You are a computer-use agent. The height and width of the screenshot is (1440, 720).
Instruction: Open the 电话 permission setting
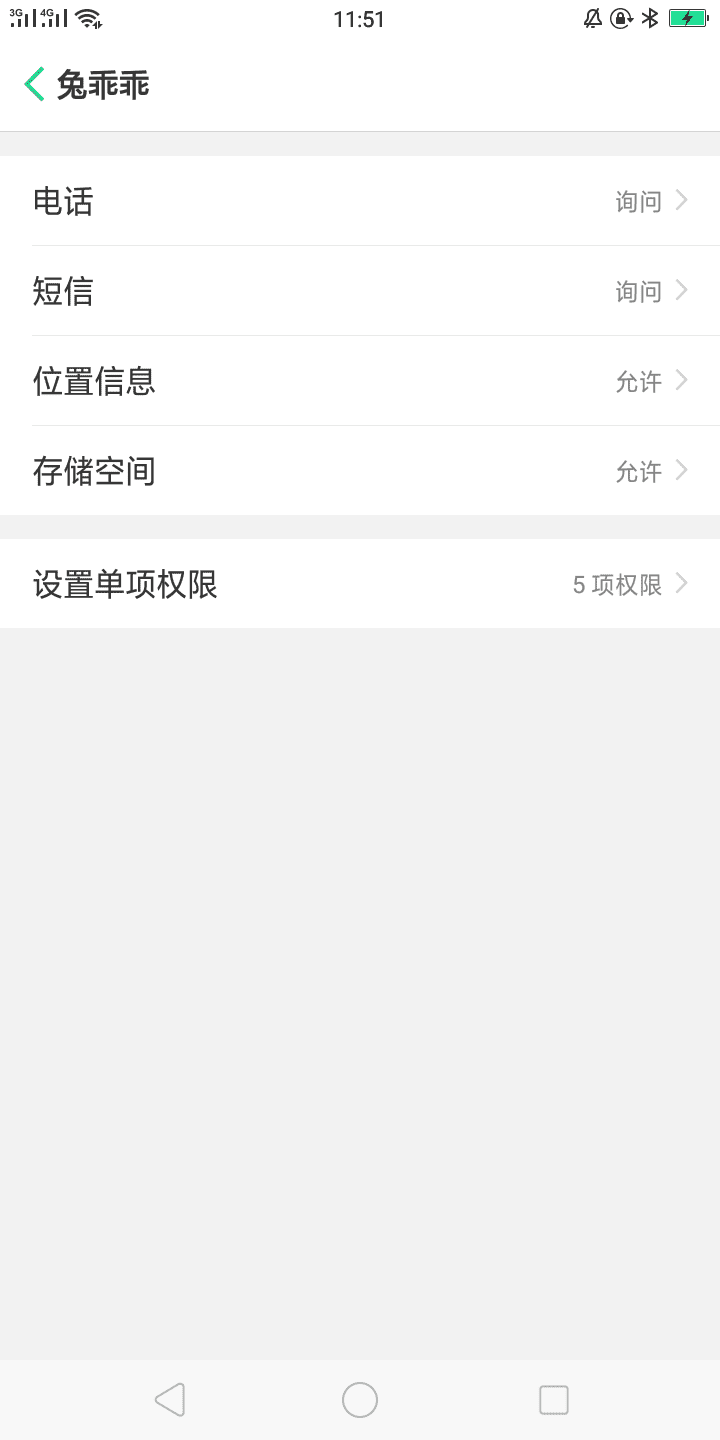(x=360, y=201)
